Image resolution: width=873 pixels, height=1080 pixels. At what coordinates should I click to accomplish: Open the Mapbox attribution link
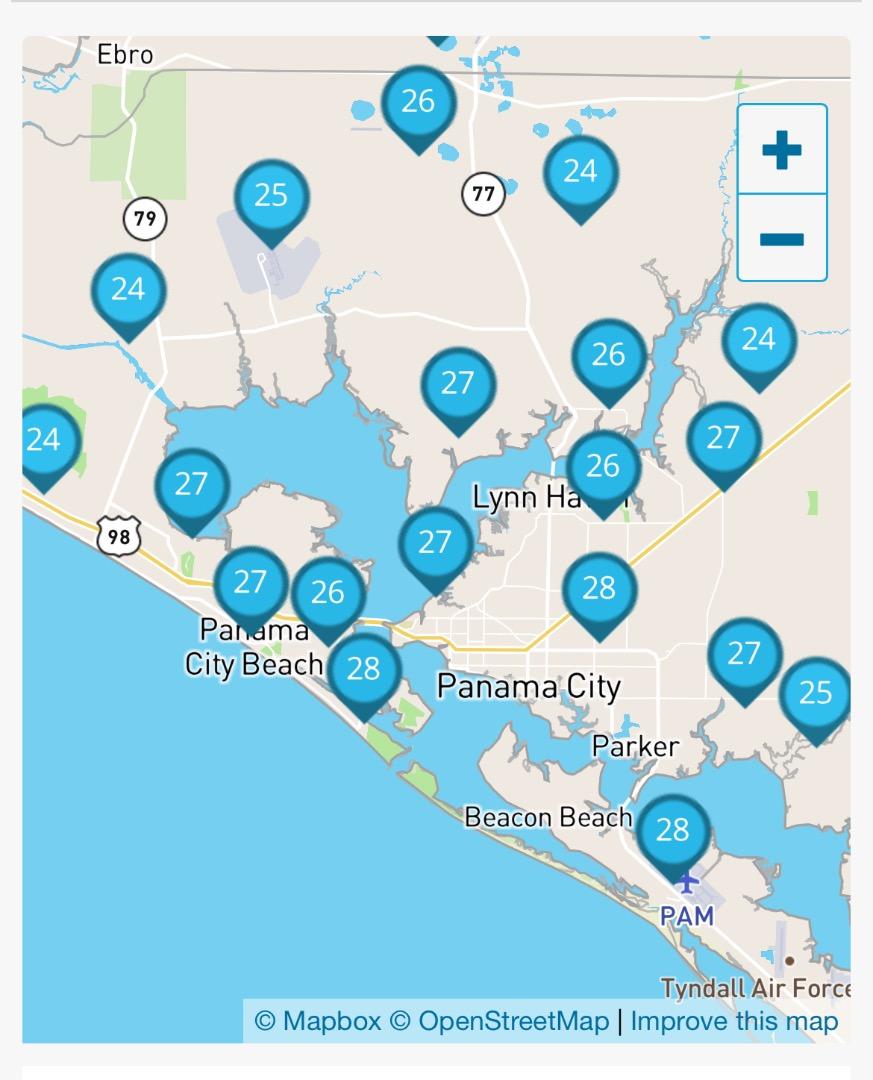pyautogui.click(x=318, y=1021)
